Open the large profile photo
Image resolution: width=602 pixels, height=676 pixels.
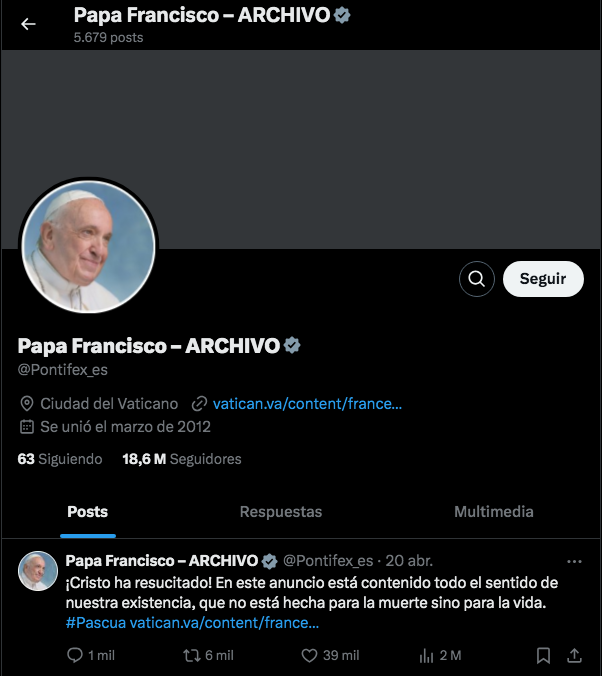(x=88, y=246)
